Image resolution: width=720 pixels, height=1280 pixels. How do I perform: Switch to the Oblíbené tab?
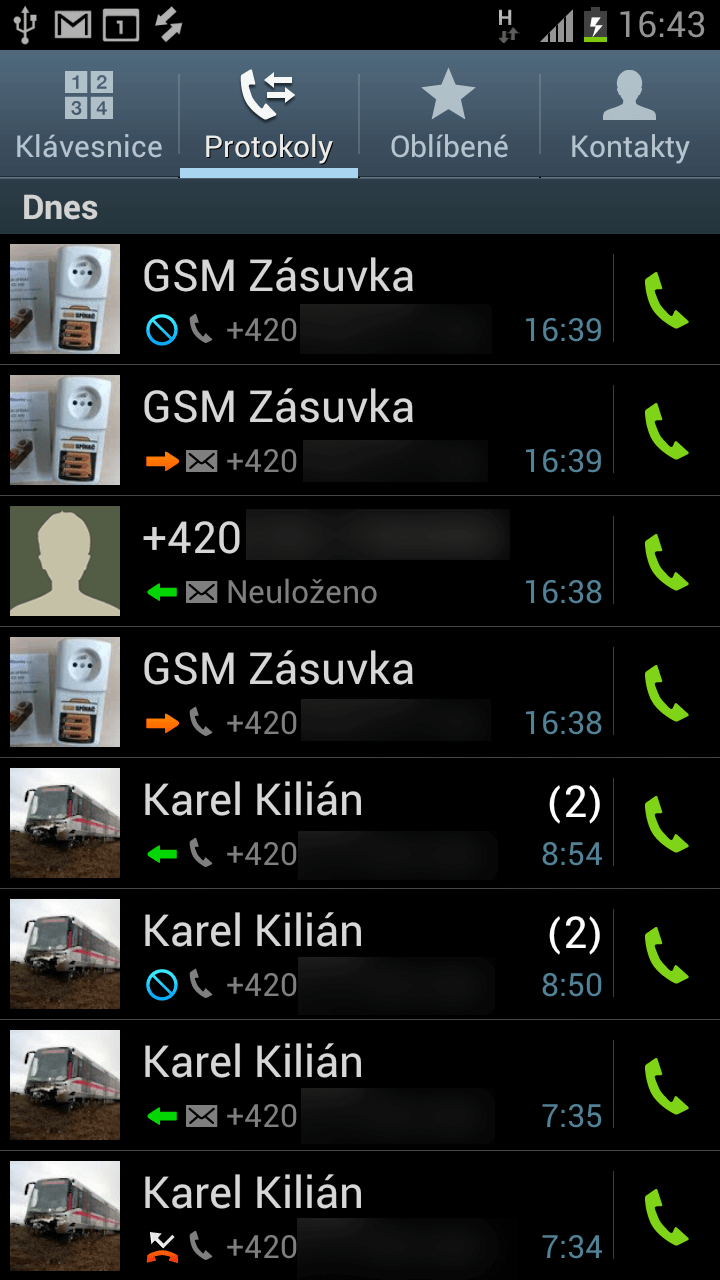(449, 116)
